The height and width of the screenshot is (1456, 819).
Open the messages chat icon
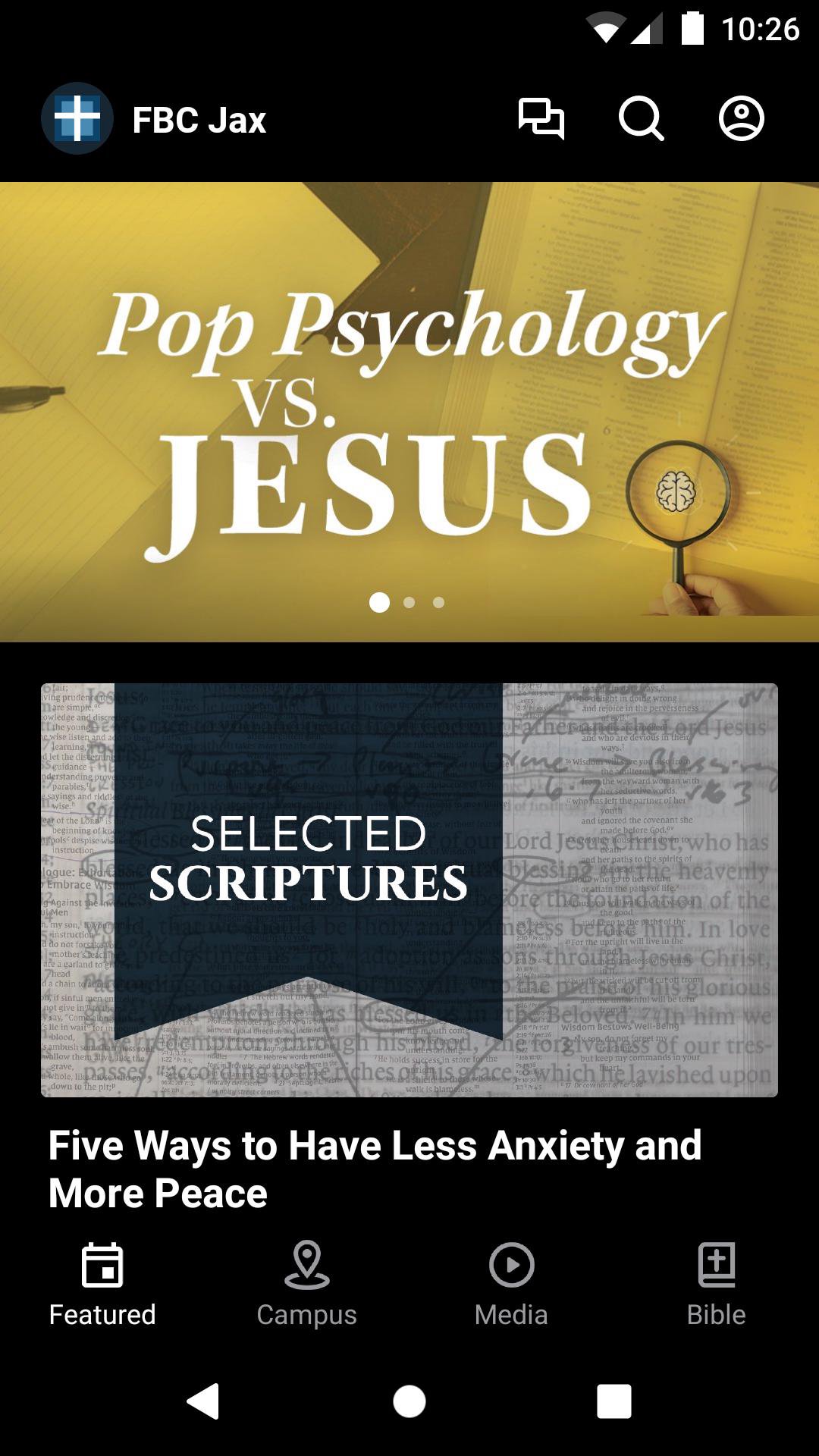[541, 119]
